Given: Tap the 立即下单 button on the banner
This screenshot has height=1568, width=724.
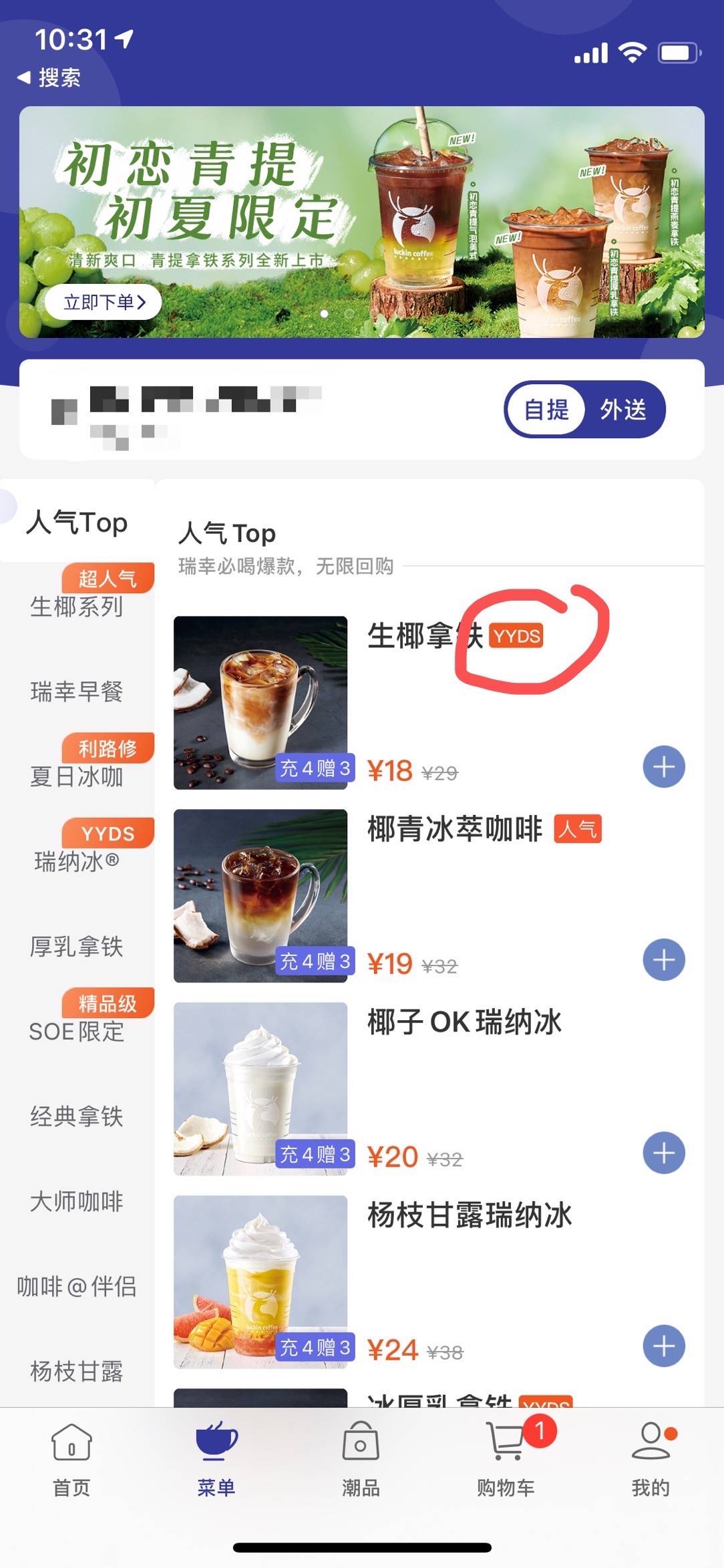Looking at the screenshot, I should tap(104, 303).
